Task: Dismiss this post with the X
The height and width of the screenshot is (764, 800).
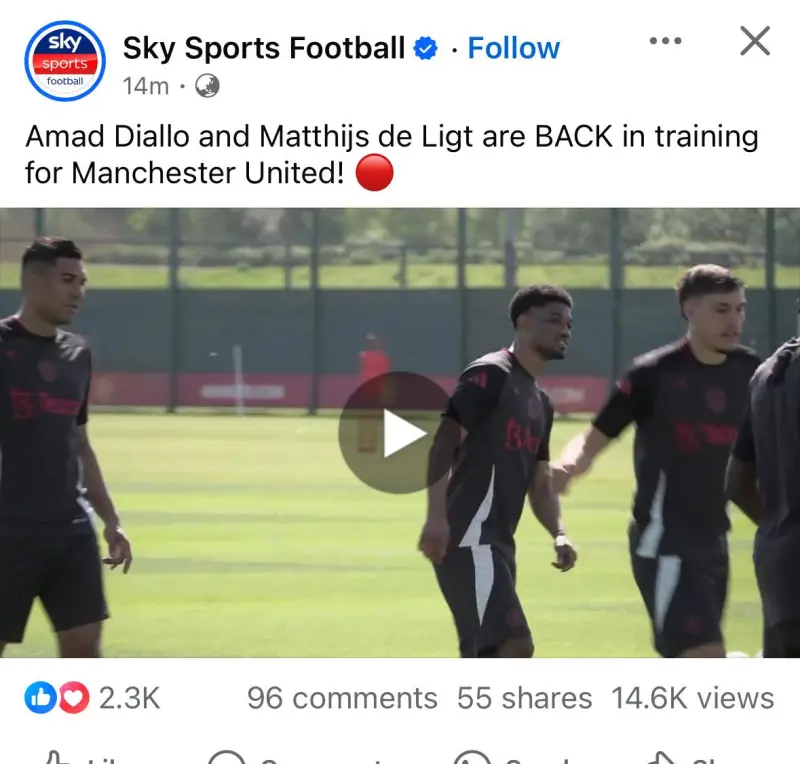Action: (x=754, y=41)
